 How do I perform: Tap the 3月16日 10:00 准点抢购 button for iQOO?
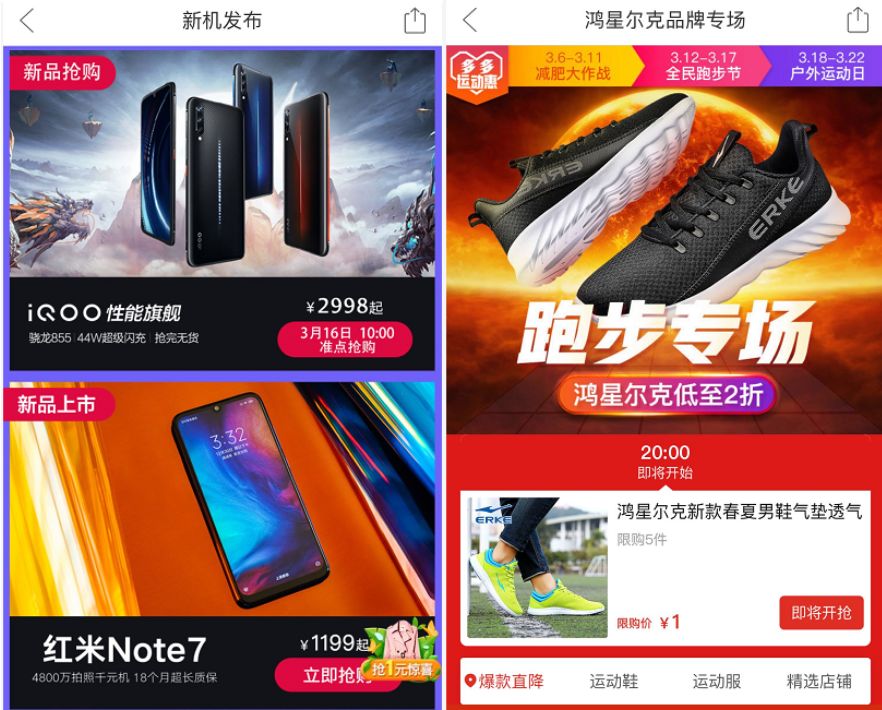pyautogui.click(x=345, y=339)
